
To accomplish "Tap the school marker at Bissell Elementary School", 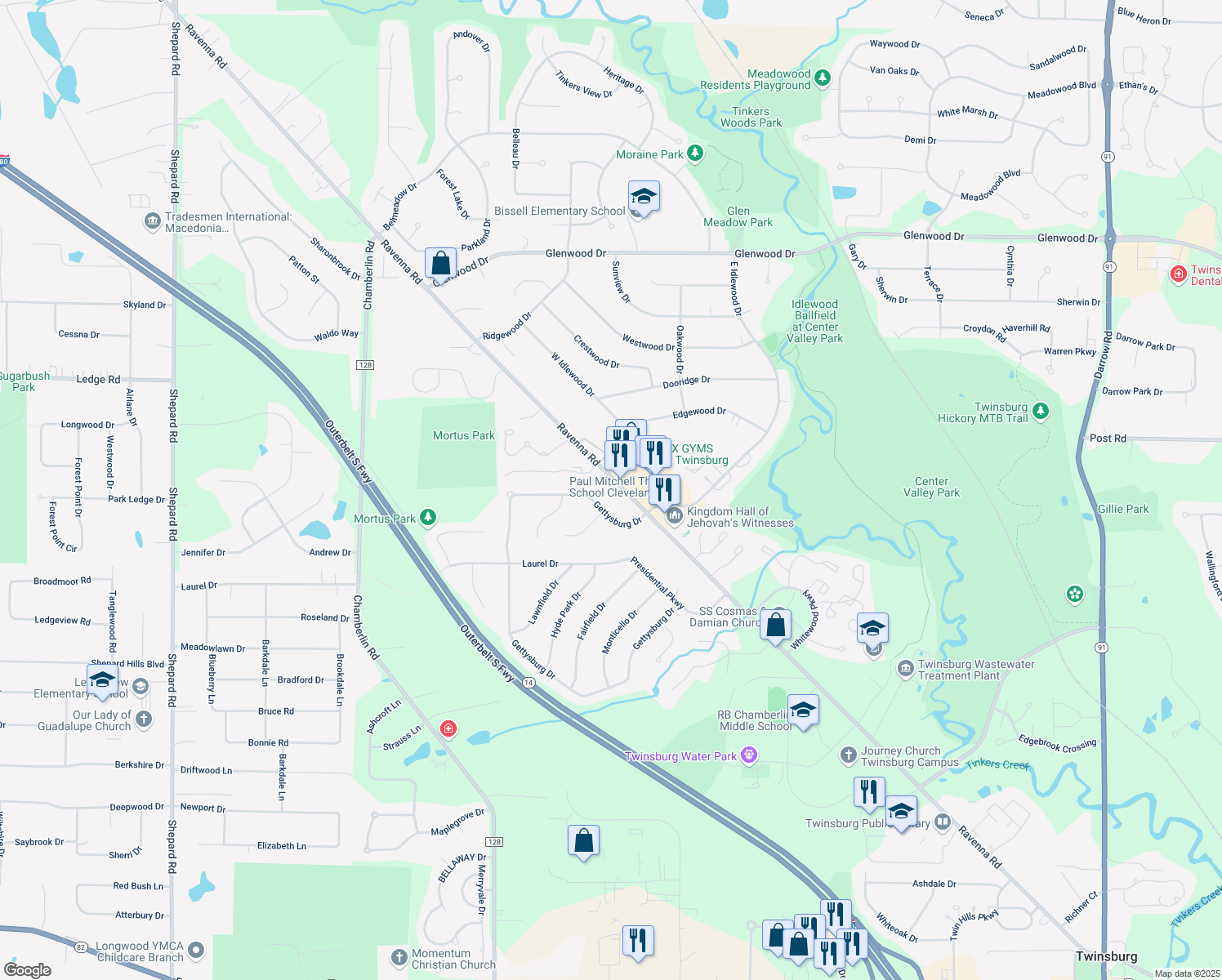I will pos(644,198).
